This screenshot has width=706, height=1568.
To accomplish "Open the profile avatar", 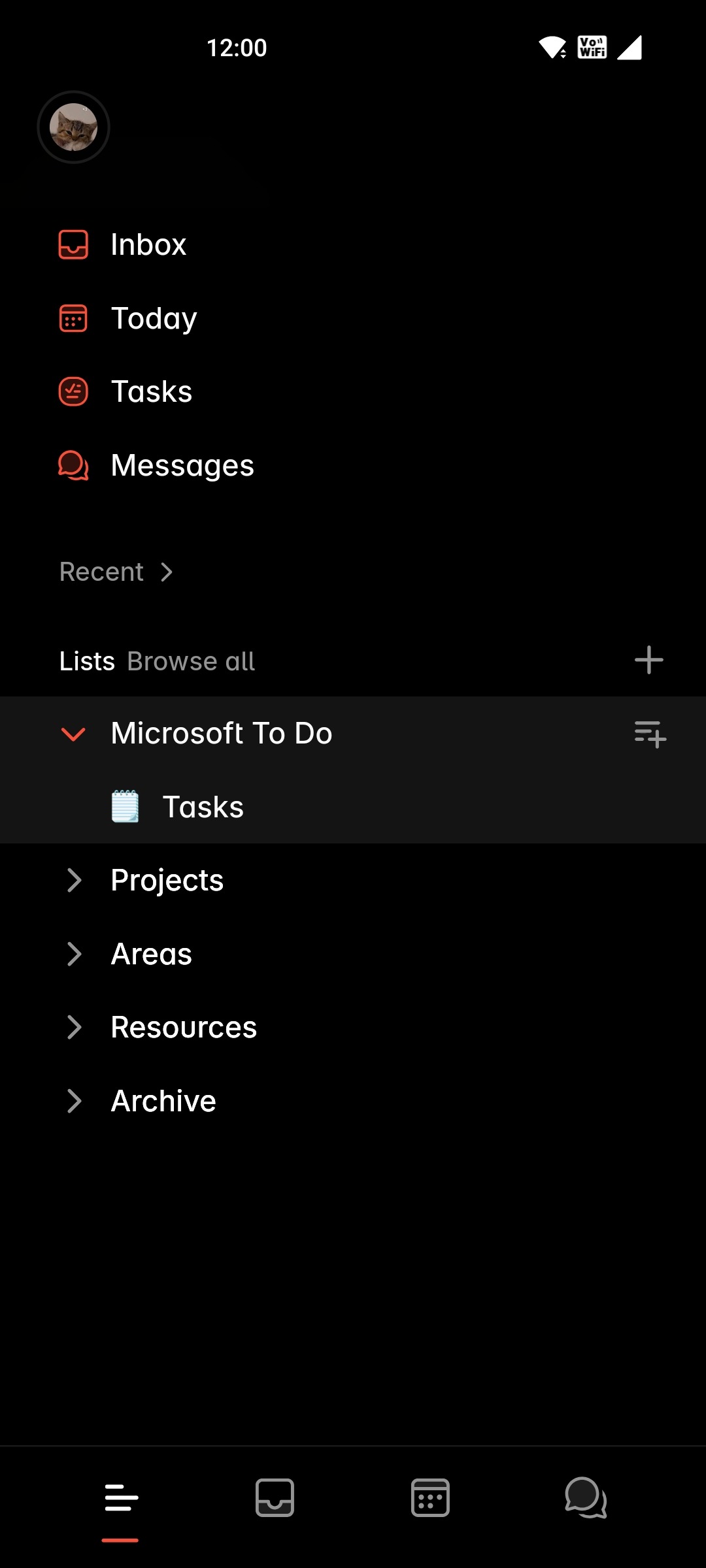I will 73,127.
